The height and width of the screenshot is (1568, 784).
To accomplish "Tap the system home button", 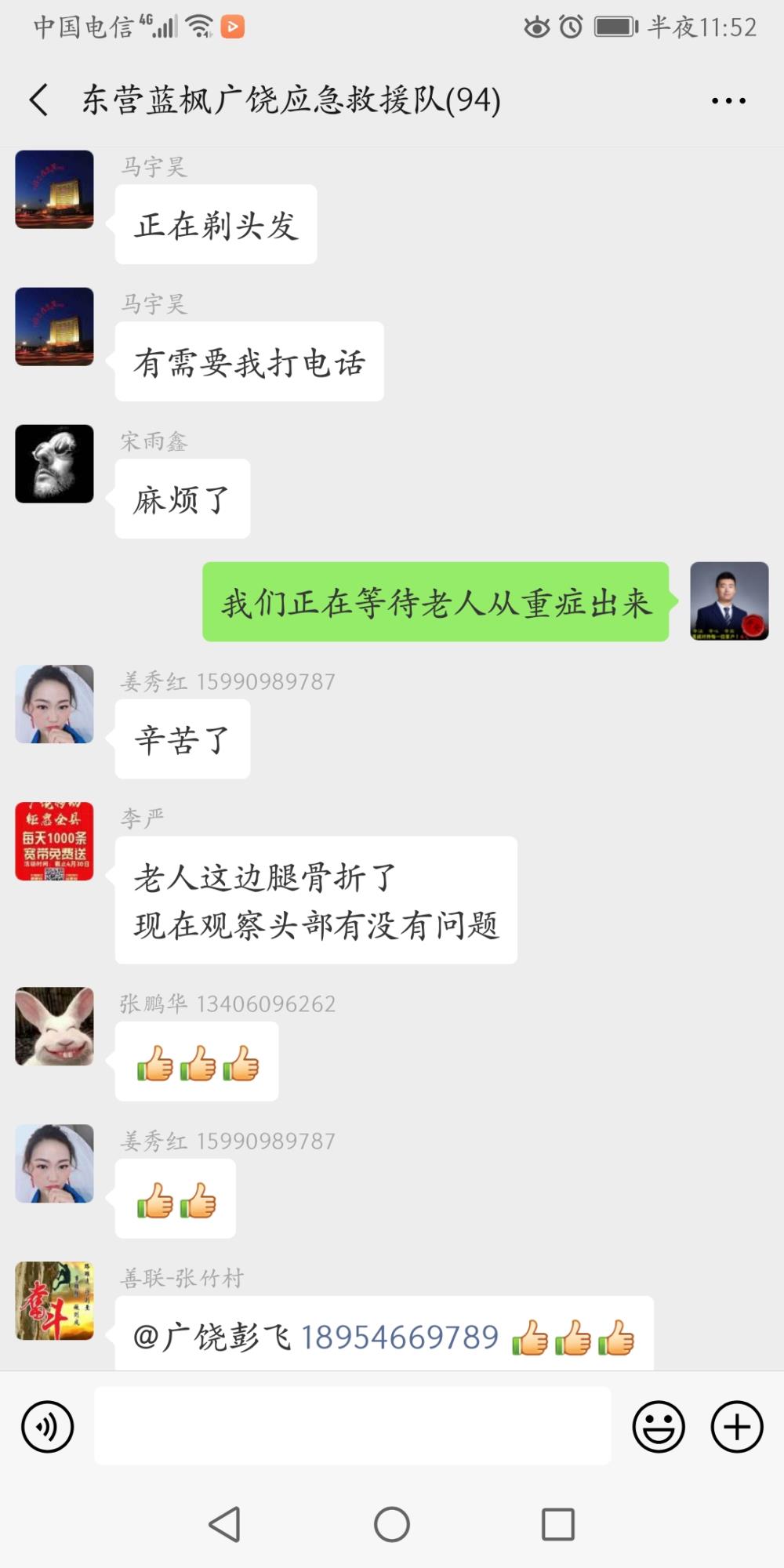I will (x=392, y=1525).
